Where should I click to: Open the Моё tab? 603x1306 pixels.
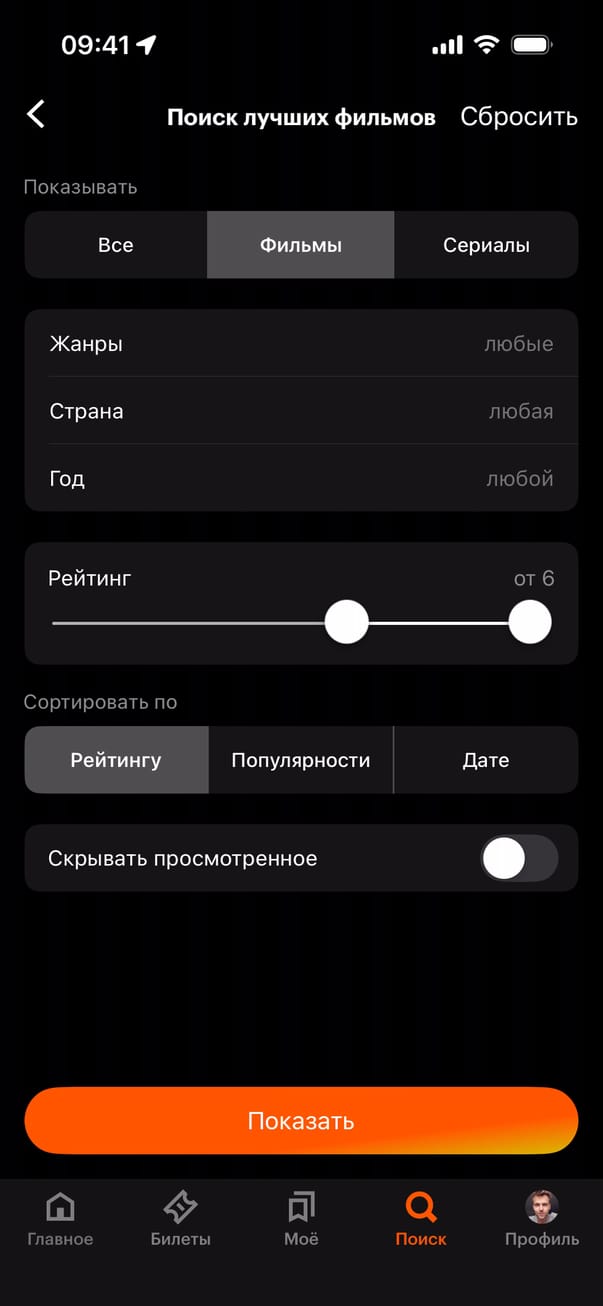click(300, 1220)
